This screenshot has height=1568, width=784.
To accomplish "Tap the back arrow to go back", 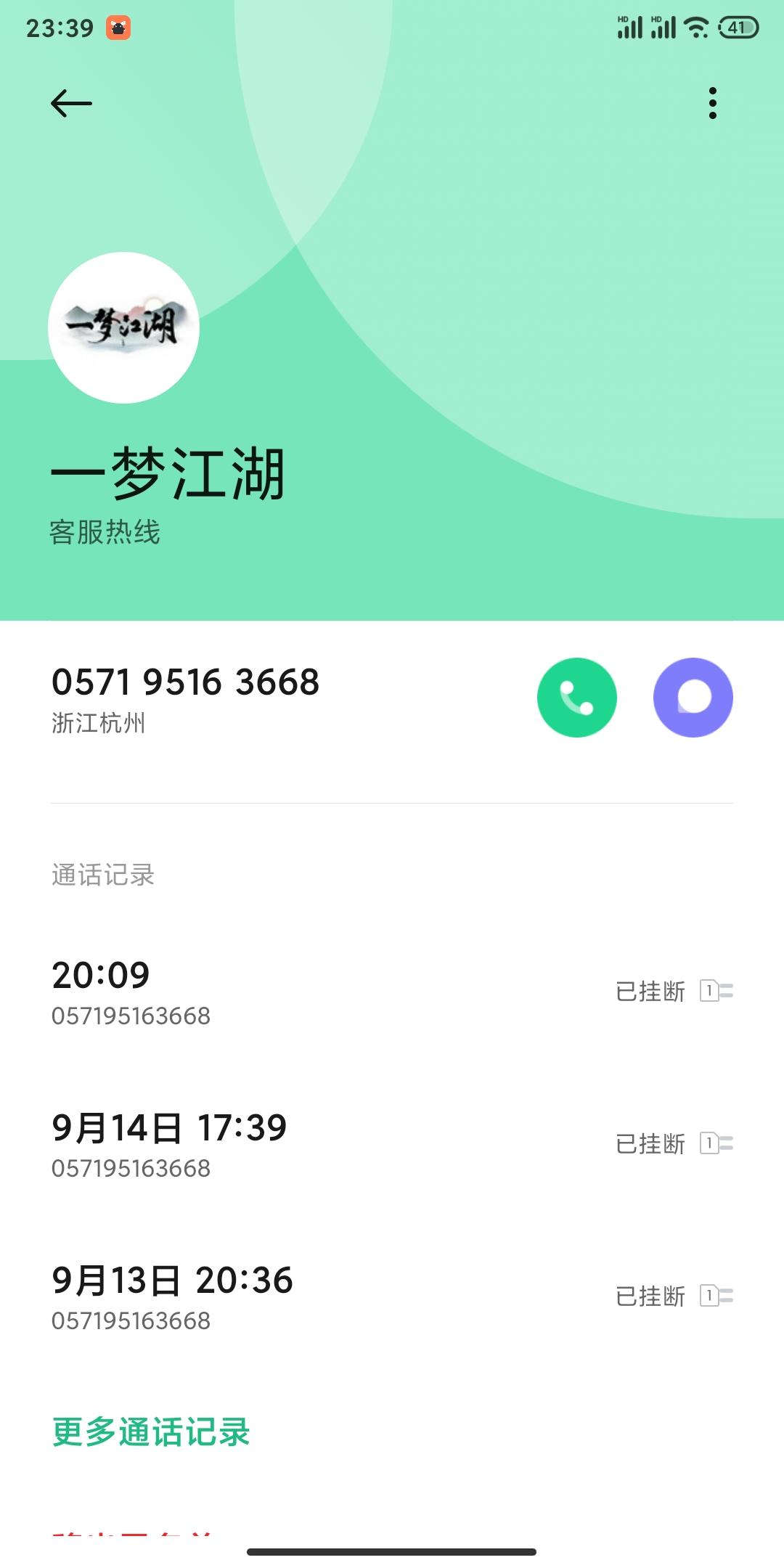I will tap(69, 103).
